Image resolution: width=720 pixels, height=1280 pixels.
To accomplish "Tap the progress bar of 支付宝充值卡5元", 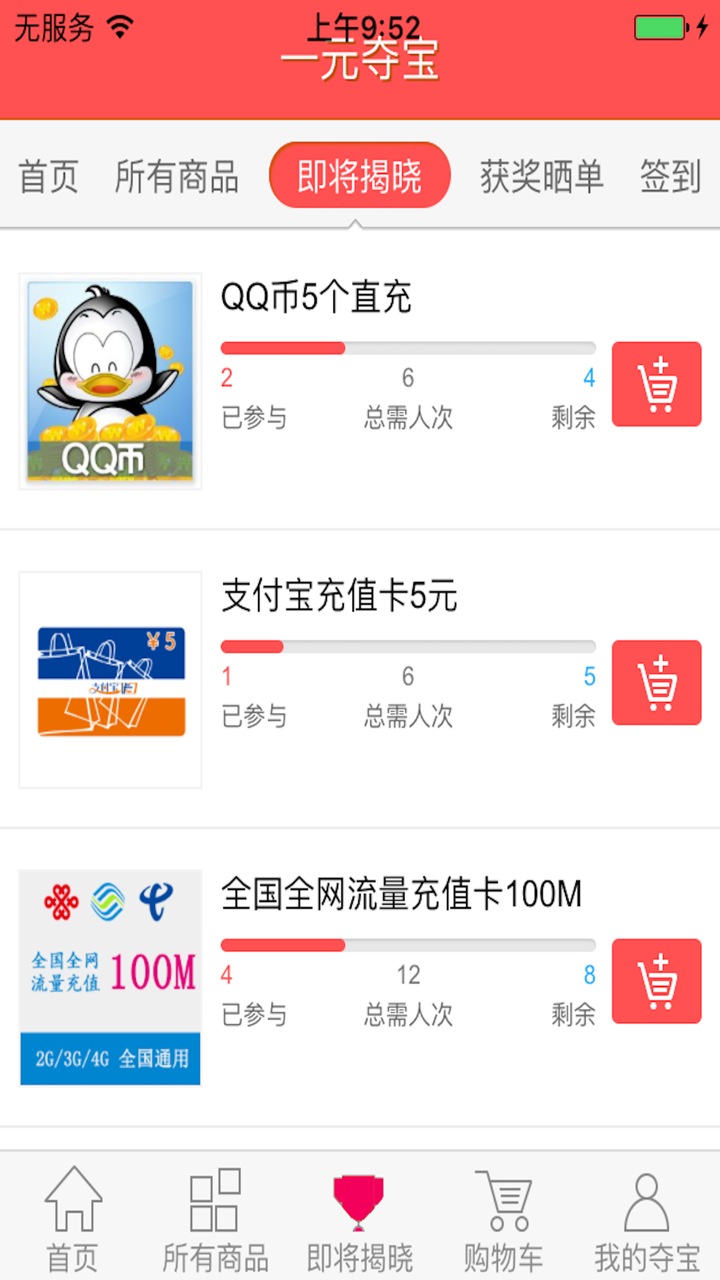I will (x=408, y=645).
